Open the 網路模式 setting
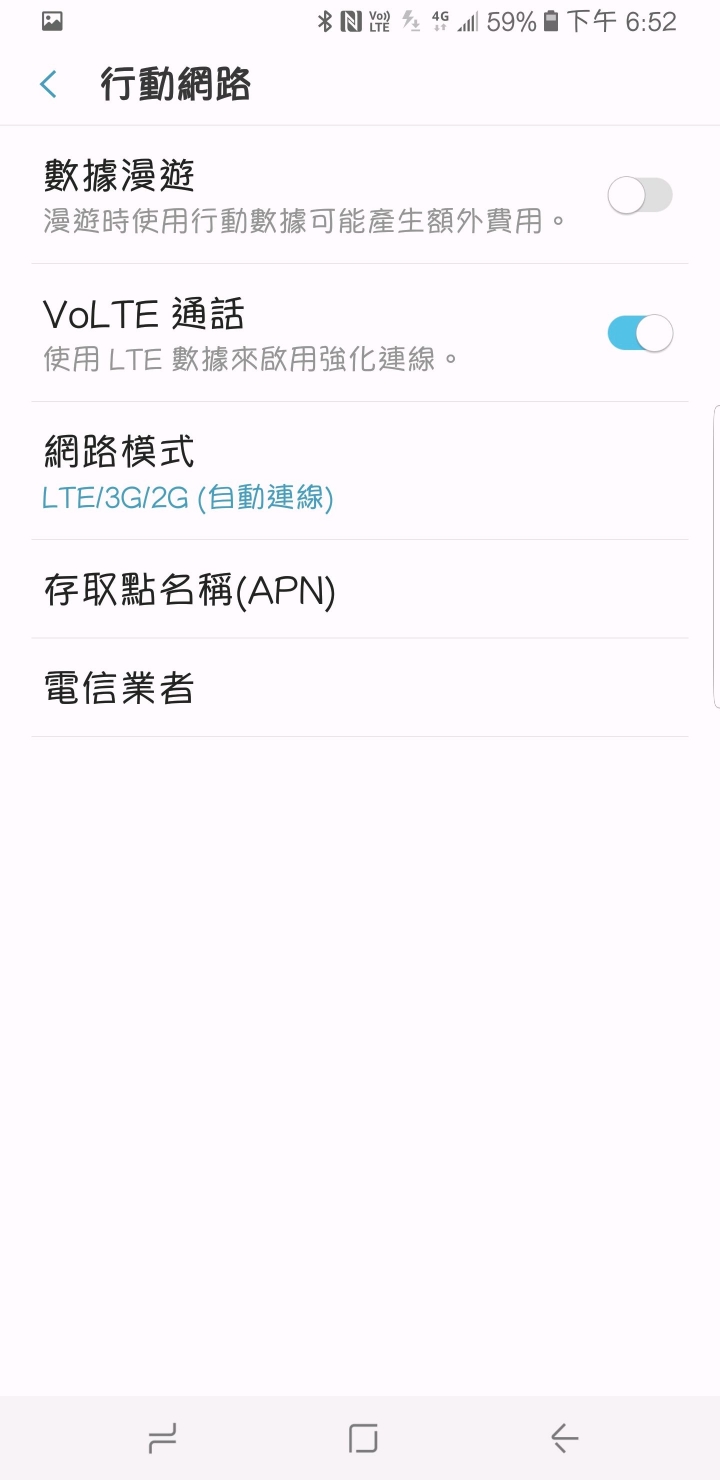The height and width of the screenshot is (1480, 720). (x=360, y=471)
